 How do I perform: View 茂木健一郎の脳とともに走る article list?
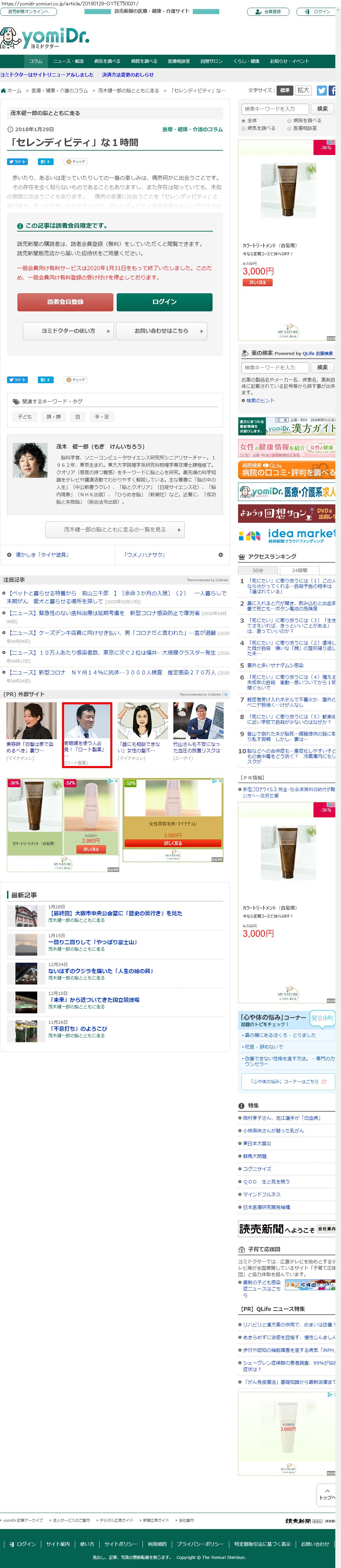[115, 529]
